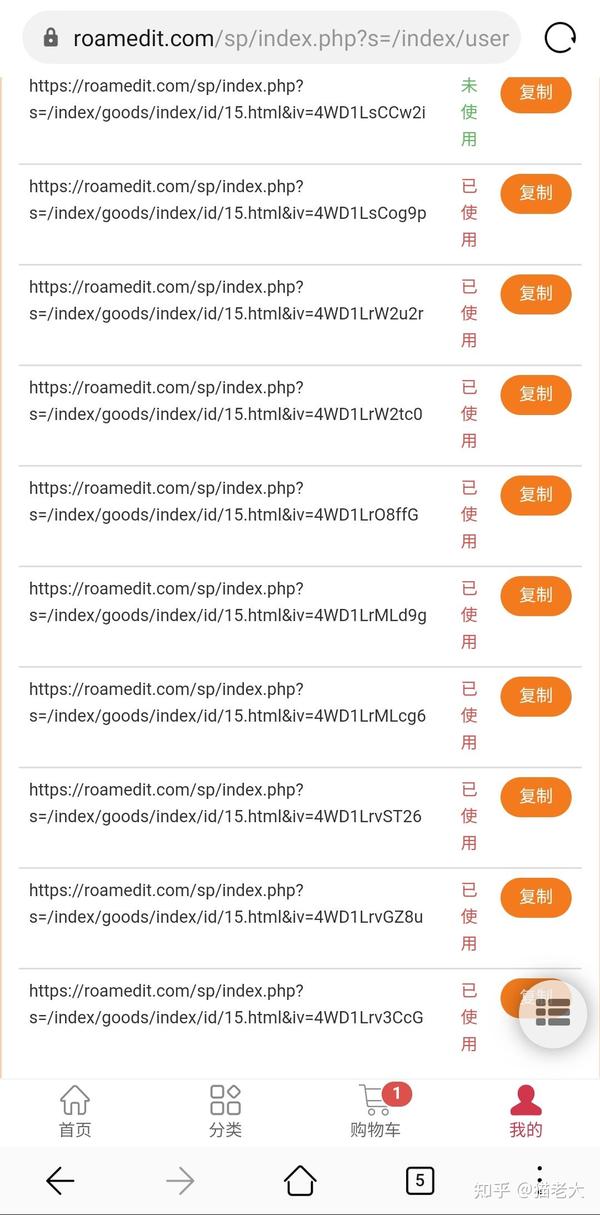This screenshot has height=1215, width=600.
Task: Show the 5 open browser tabs
Action: tap(420, 1181)
